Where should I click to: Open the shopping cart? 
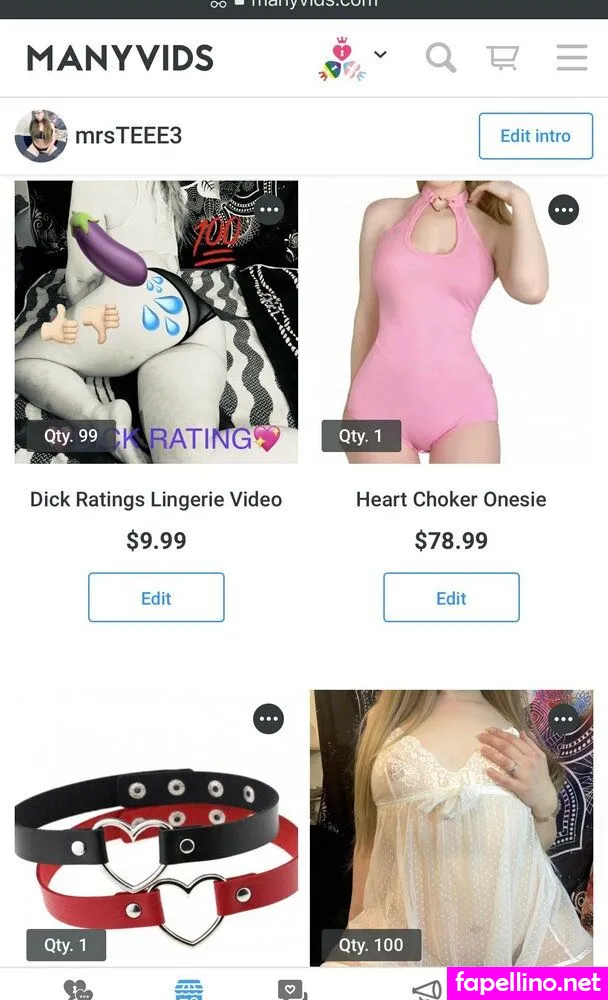(503, 57)
